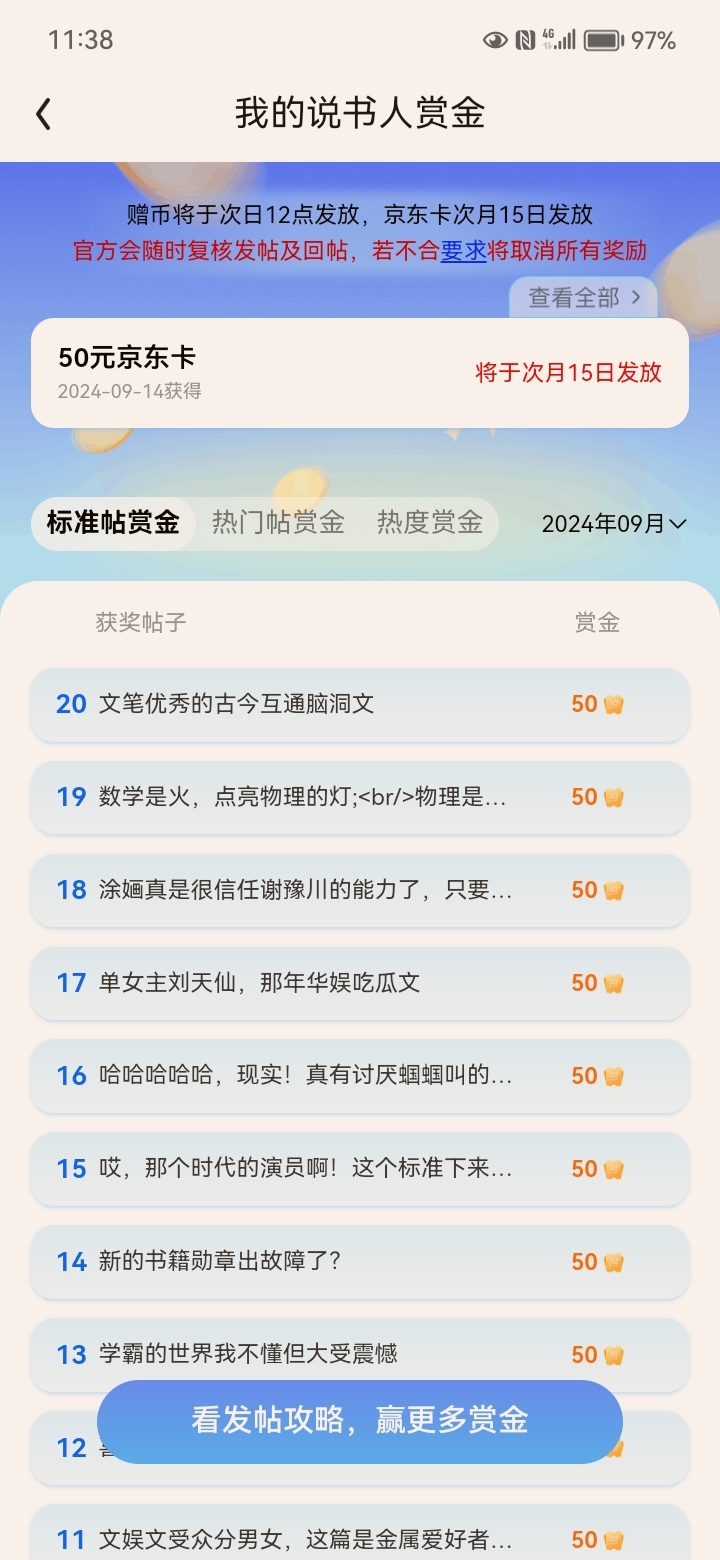Open post 20 文笔优秀的古今互通脑洞文
Viewport: 720px width, 1560px height.
pyautogui.click(x=360, y=704)
